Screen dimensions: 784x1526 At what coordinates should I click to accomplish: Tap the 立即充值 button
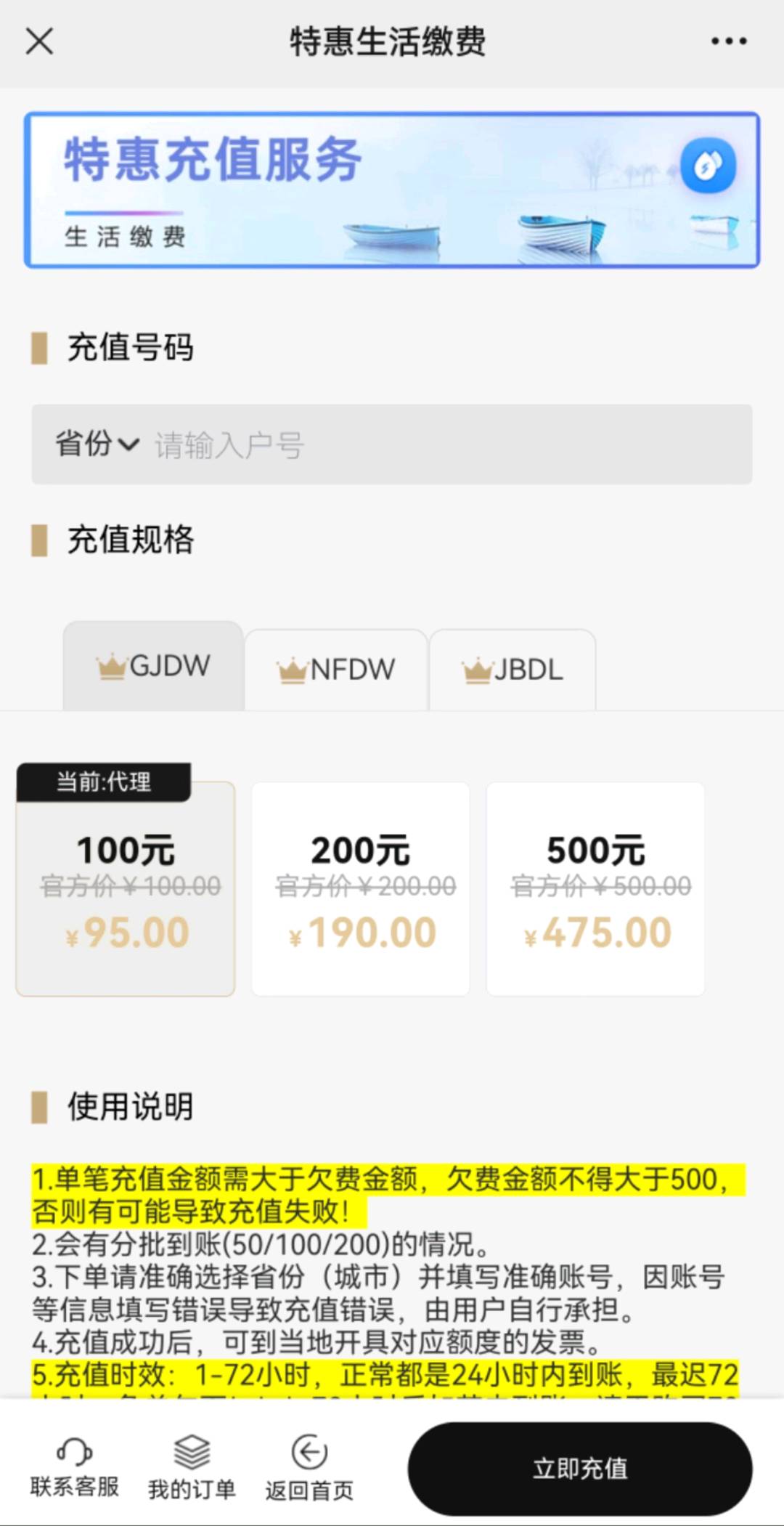580,1469
